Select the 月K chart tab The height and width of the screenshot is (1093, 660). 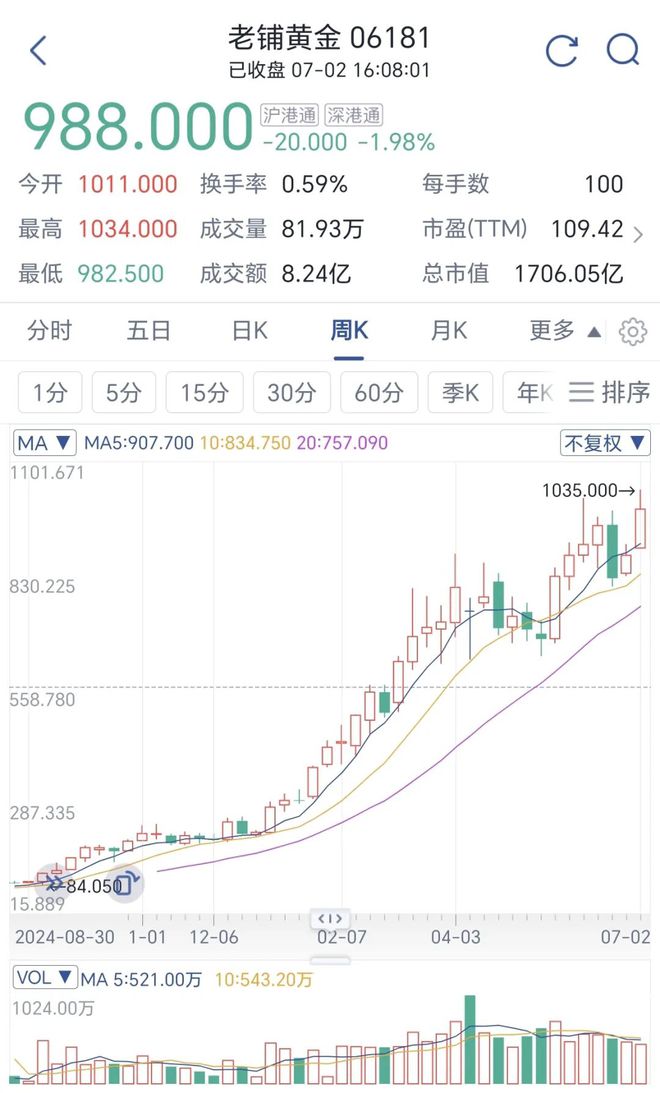449,331
